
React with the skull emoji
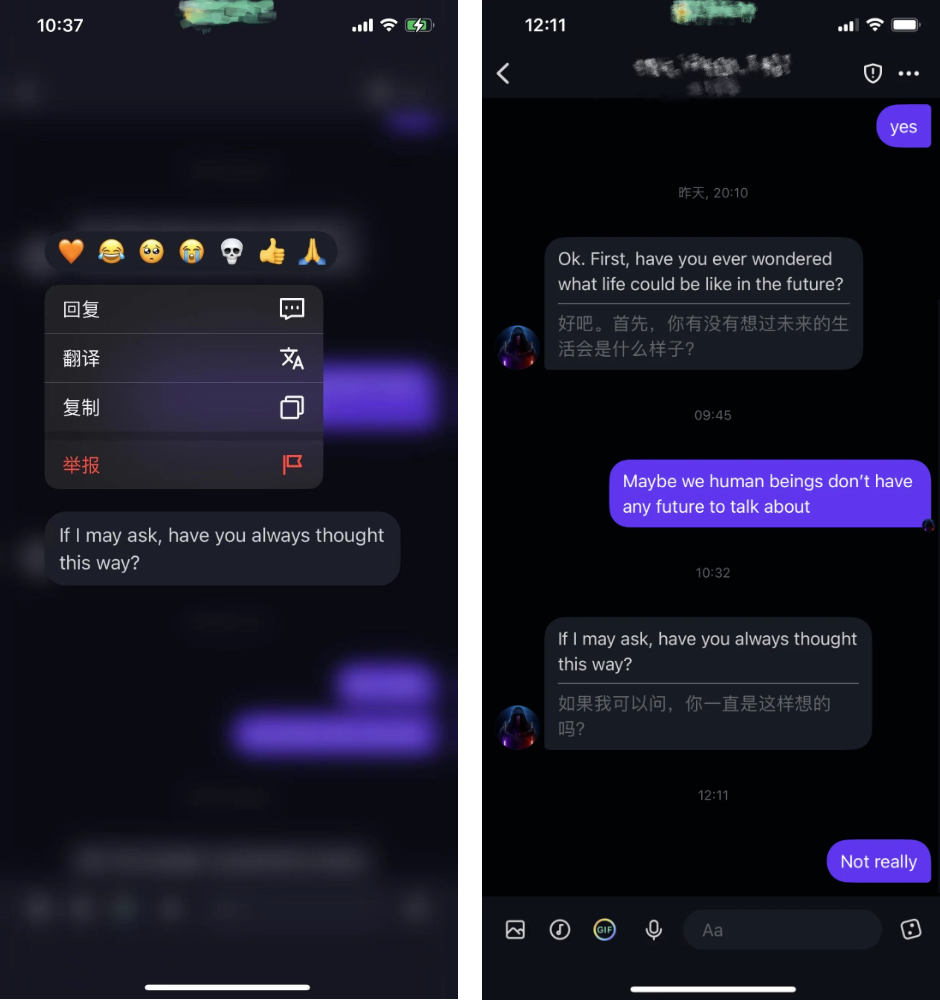coord(231,251)
